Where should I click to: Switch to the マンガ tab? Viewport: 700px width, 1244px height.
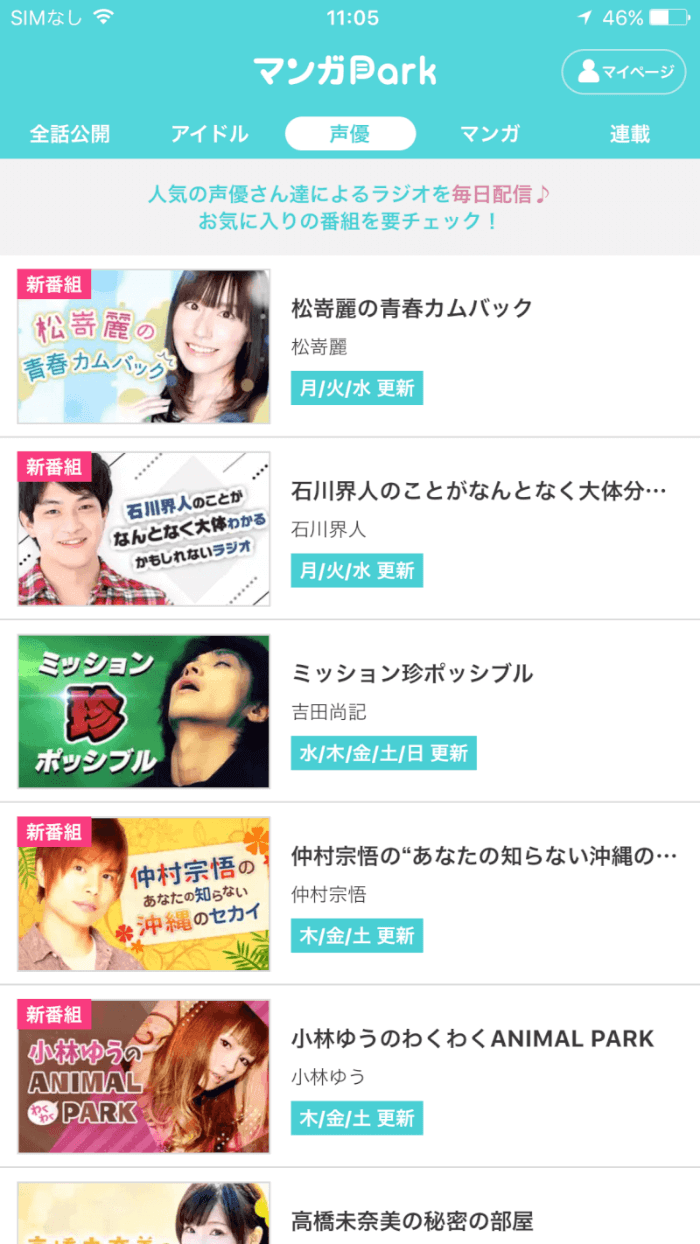pyautogui.click(x=490, y=134)
